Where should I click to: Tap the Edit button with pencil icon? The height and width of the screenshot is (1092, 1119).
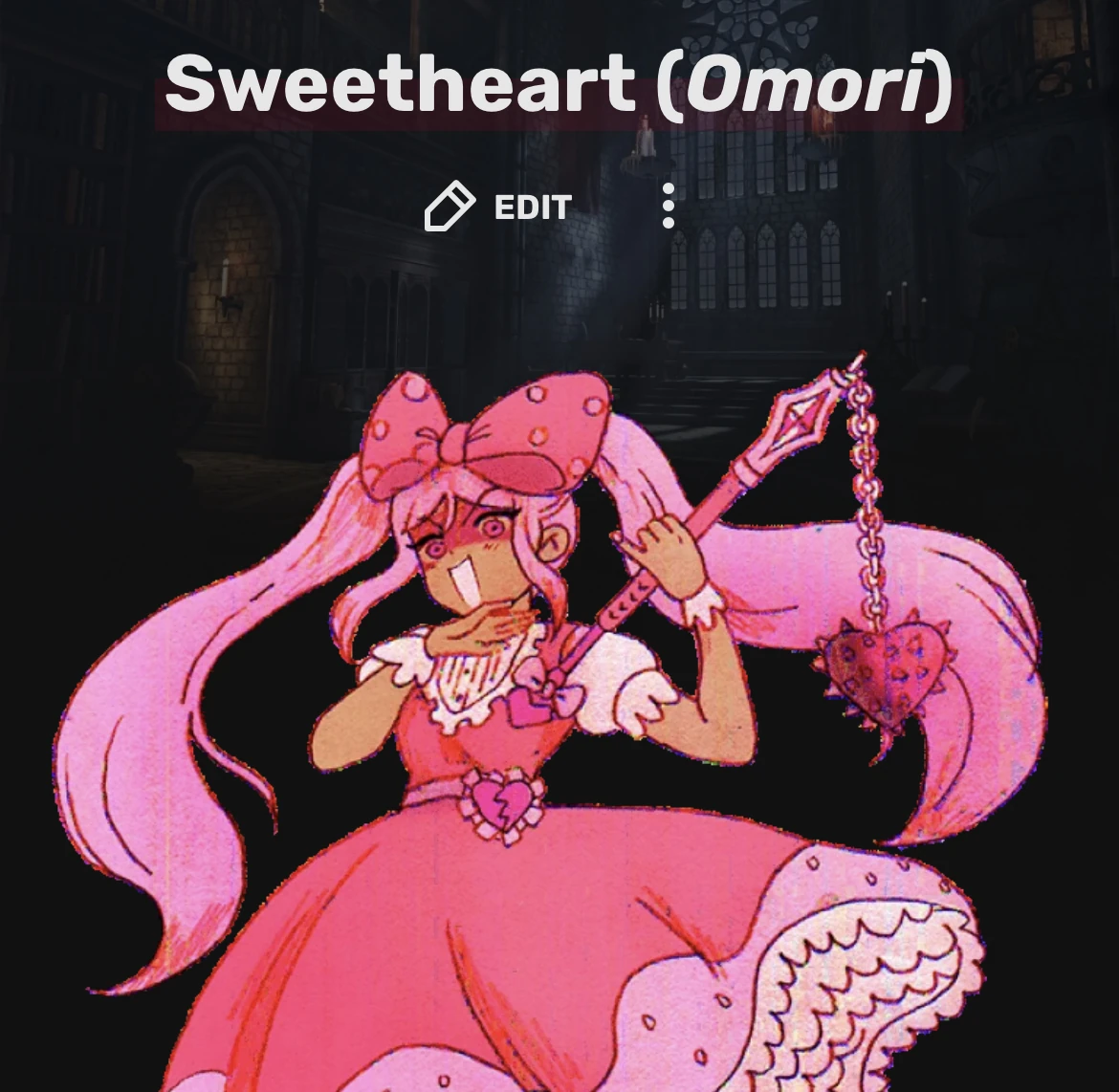(x=498, y=207)
